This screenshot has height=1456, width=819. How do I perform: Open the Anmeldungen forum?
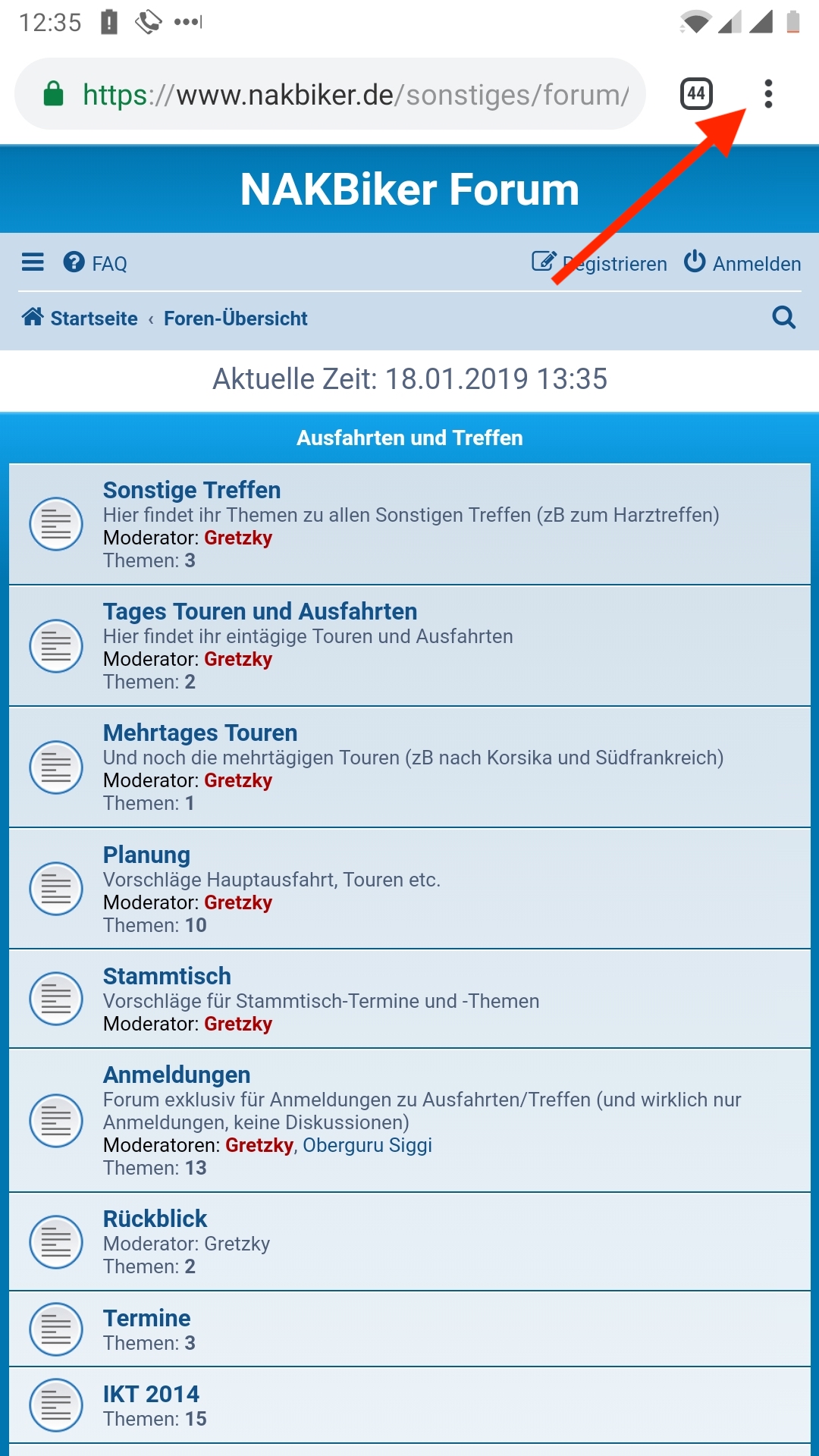(177, 1075)
